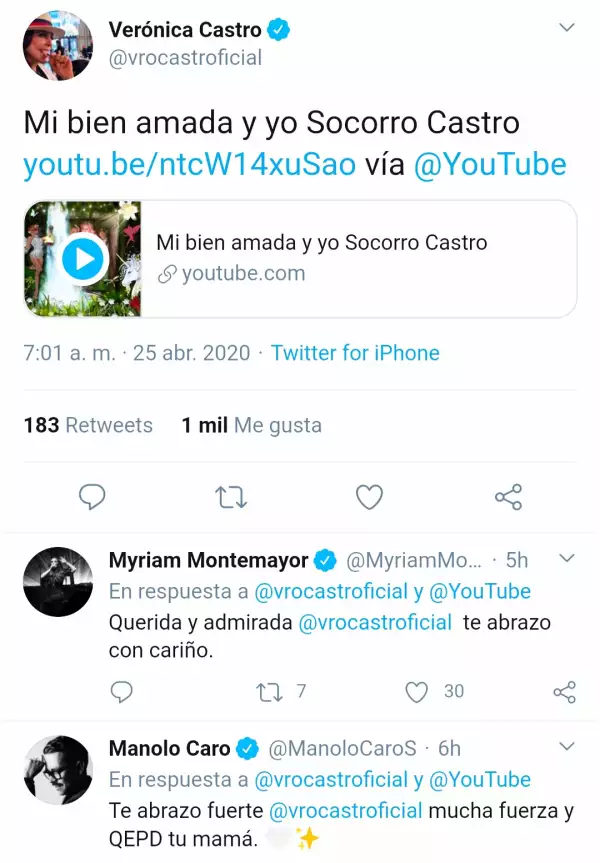Expand dropdown arrow on Myriam Montemayor's reply

[565, 558]
